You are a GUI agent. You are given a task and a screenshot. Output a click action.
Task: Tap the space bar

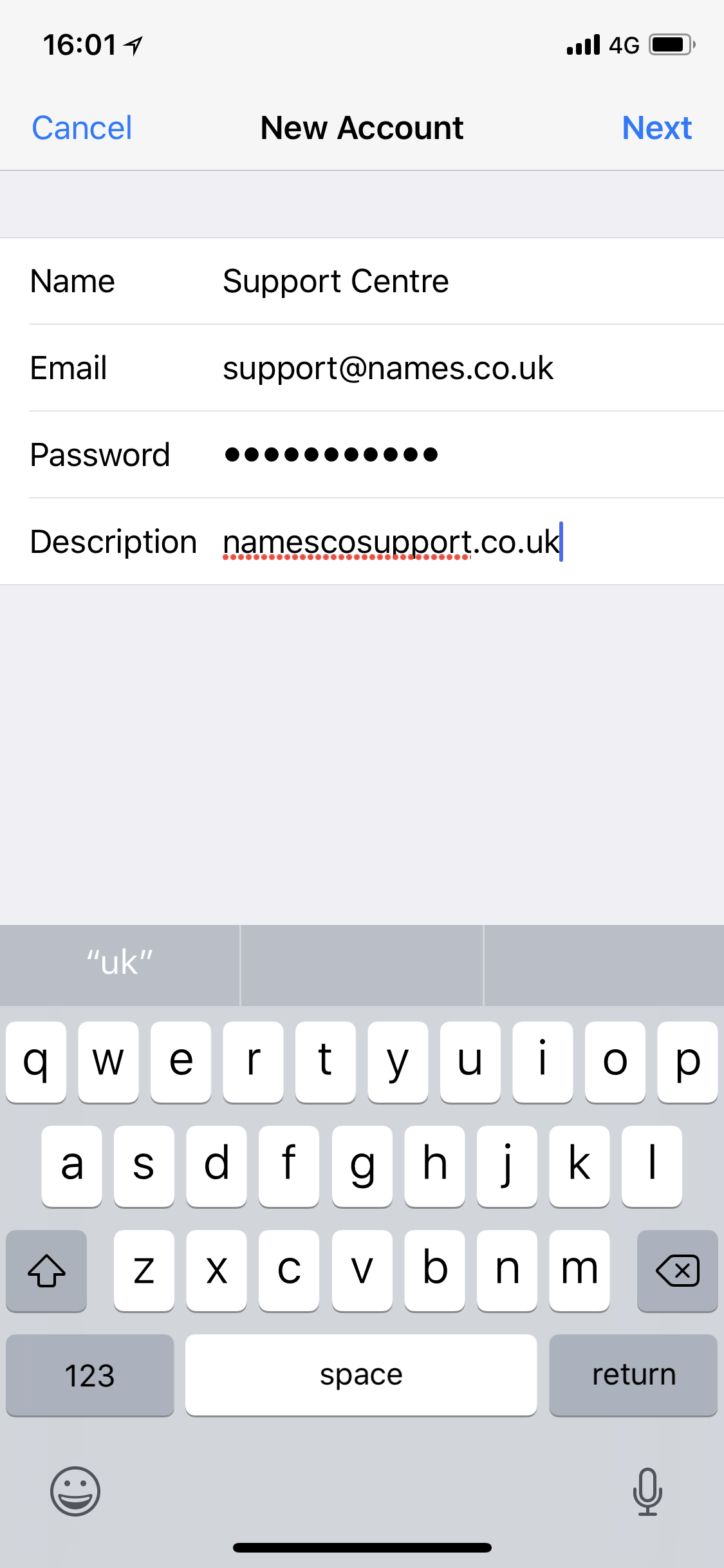click(x=361, y=1375)
